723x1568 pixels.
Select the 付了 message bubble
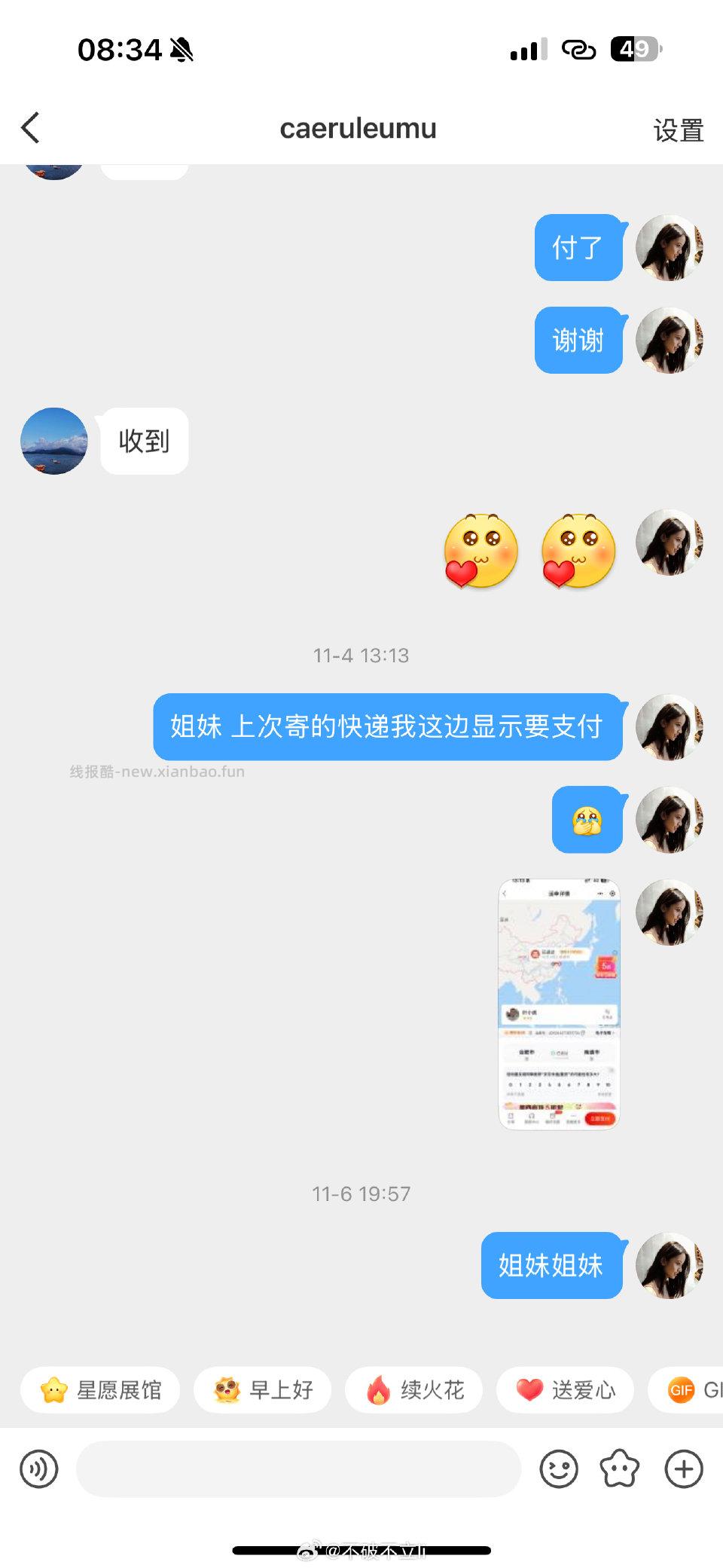click(578, 249)
